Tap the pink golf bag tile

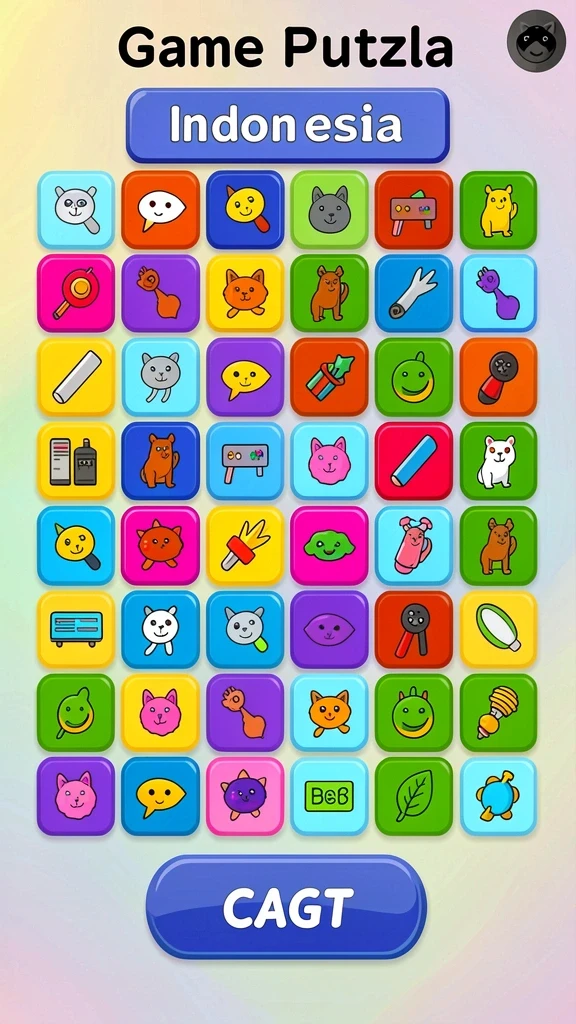click(413, 545)
